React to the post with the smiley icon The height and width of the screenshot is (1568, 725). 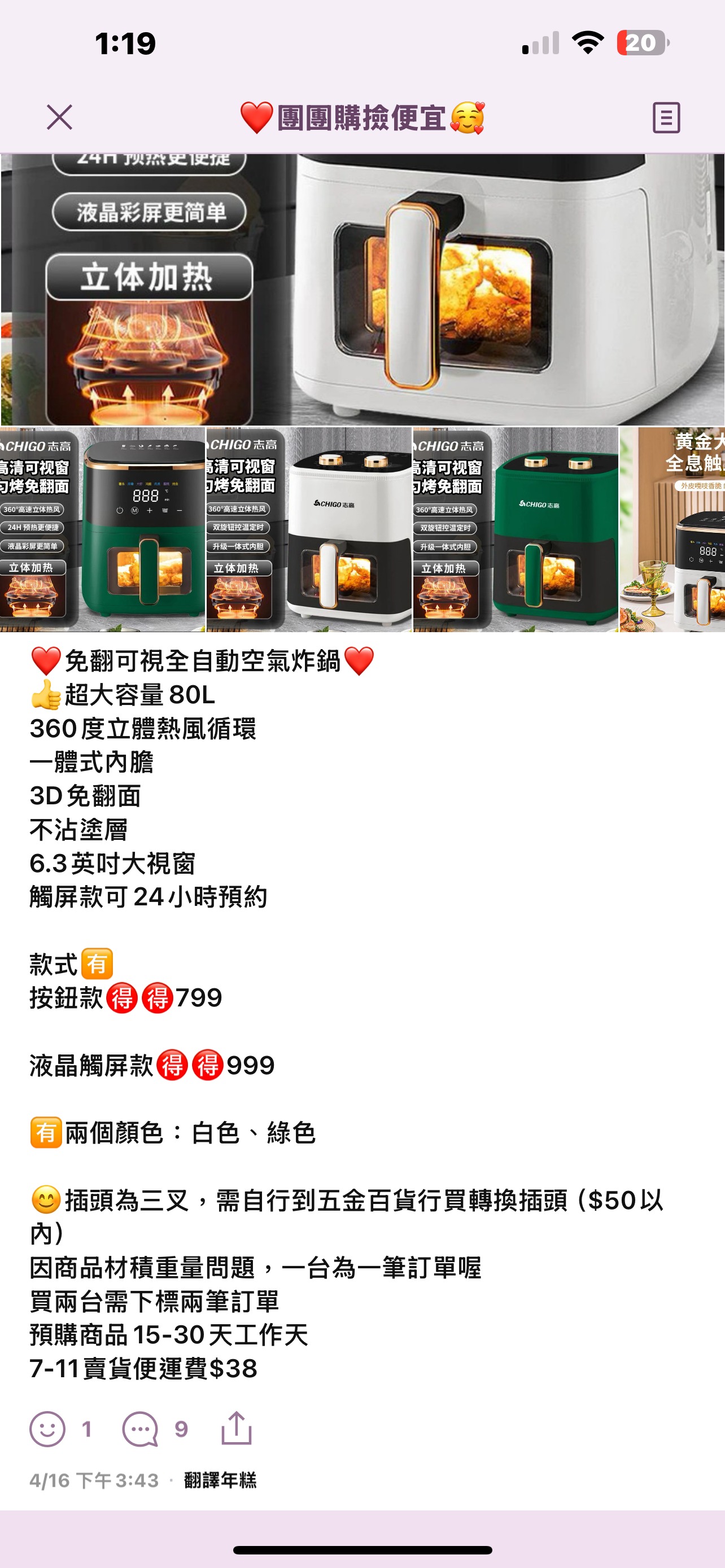47,1429
